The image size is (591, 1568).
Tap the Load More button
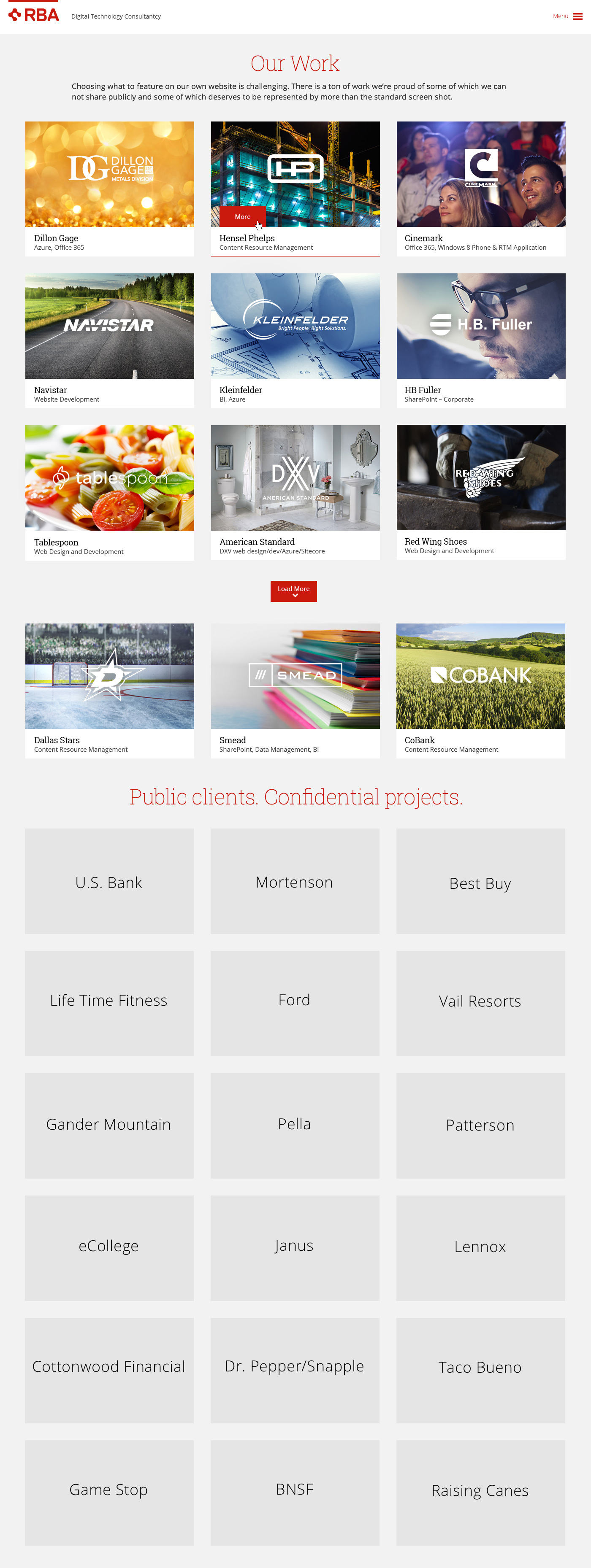click(x=294, y=591)
